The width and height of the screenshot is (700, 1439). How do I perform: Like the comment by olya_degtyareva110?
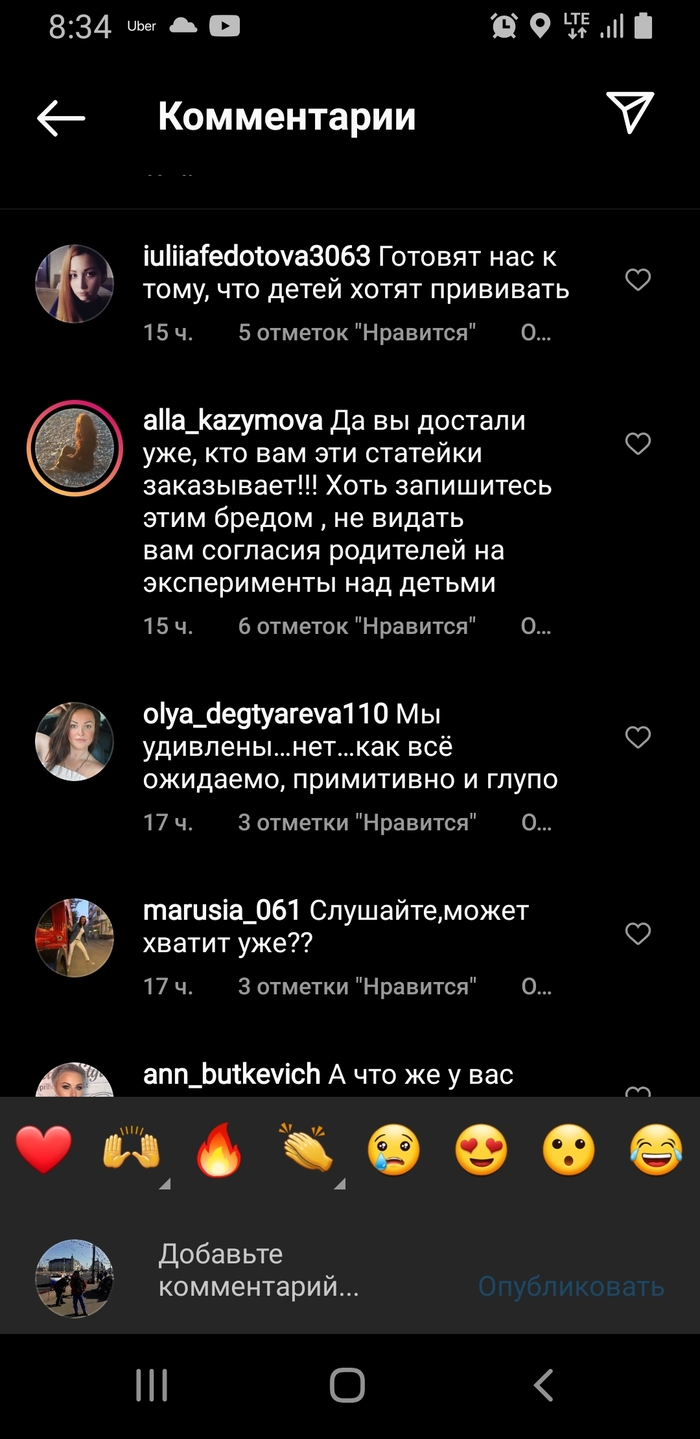pyautogui.click(x=638, y=738)
